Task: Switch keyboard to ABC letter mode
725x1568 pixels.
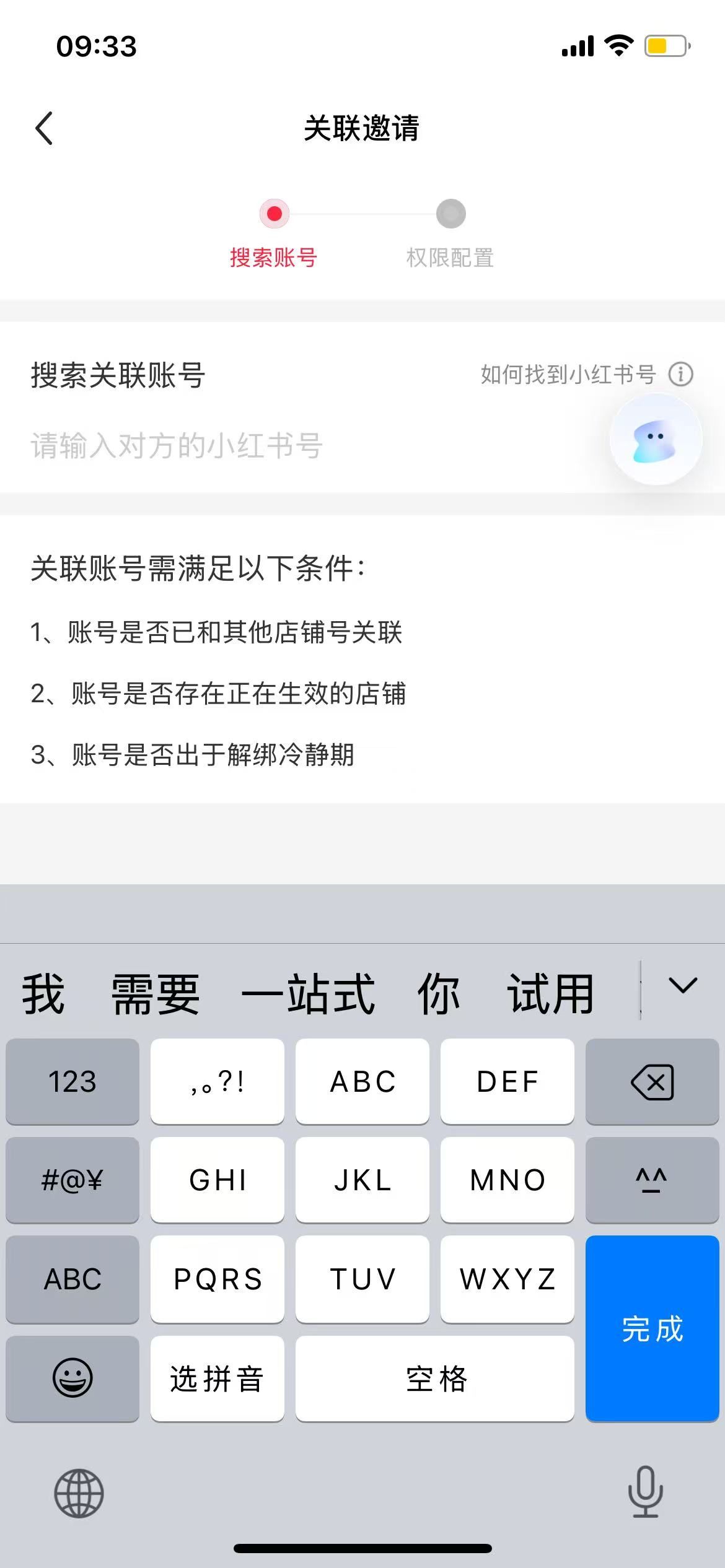Action: [x=71, y=1279]
